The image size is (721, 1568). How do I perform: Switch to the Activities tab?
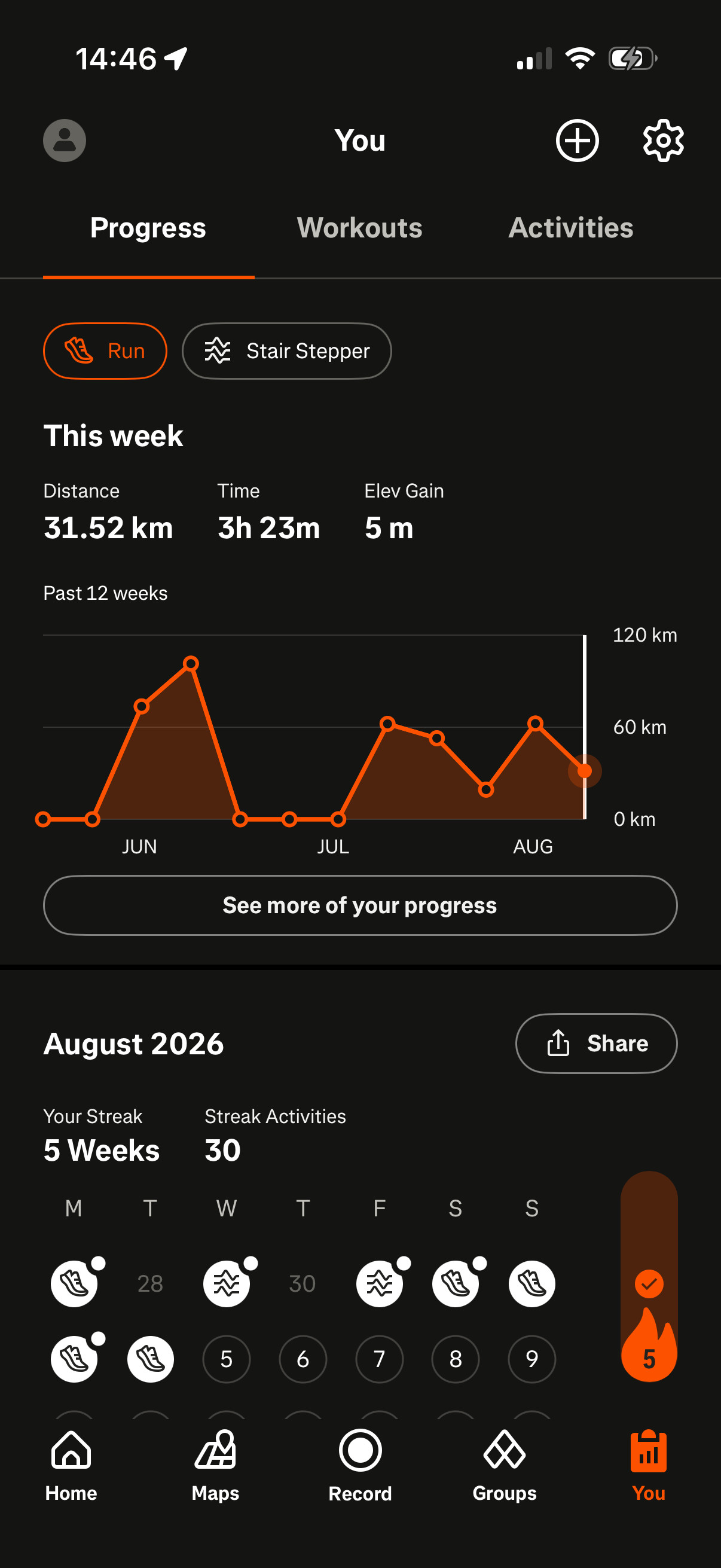571,228
